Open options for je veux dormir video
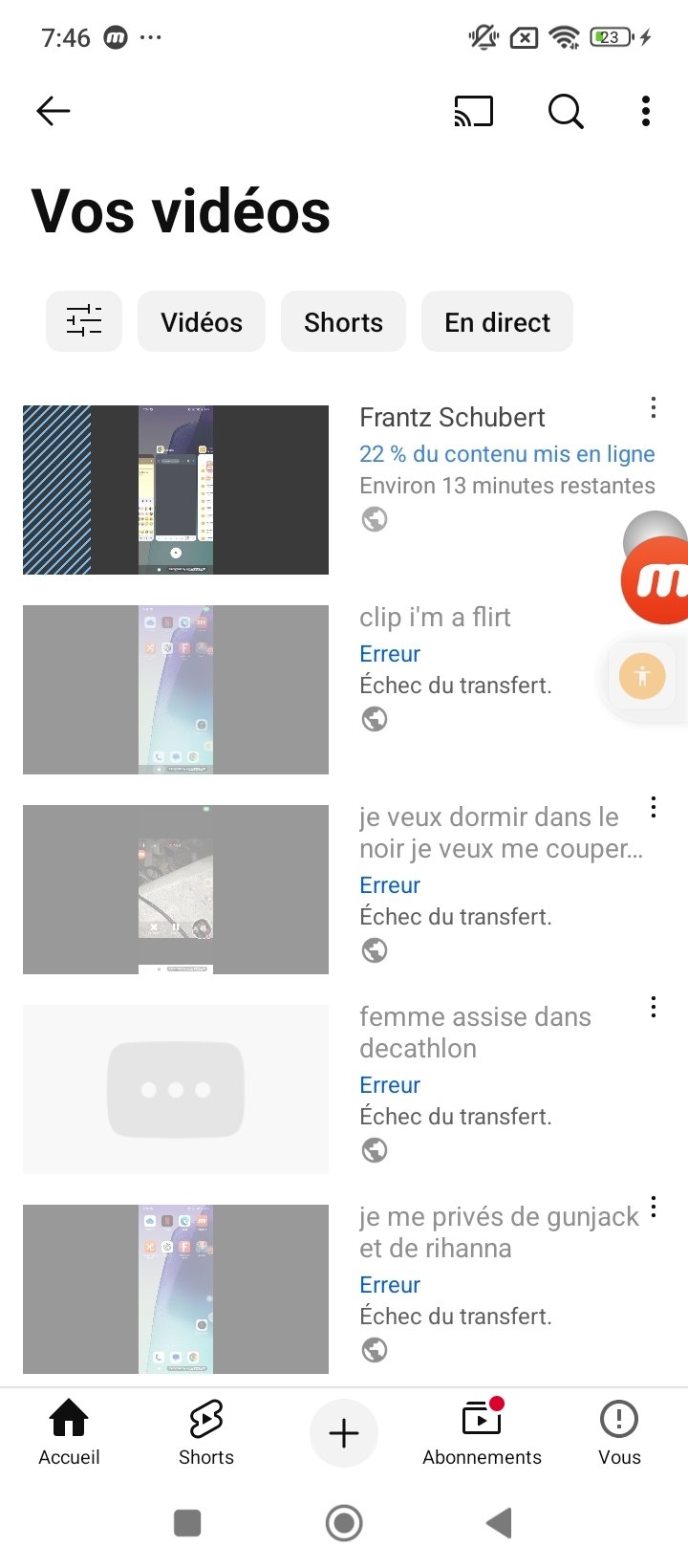 654,808
